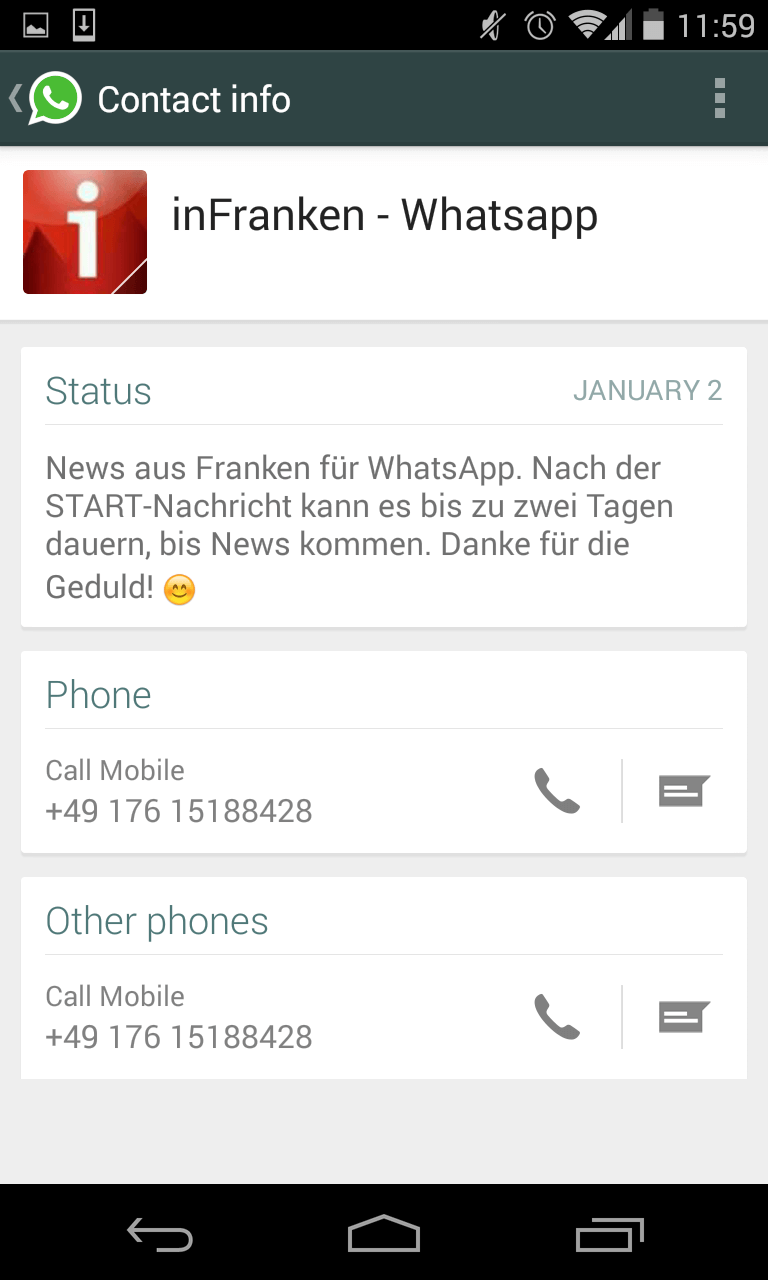Call the mobile number under Other phones
Viewport: 768px width, 1280px height.
pyautogui.click(x=557, y=1017)
